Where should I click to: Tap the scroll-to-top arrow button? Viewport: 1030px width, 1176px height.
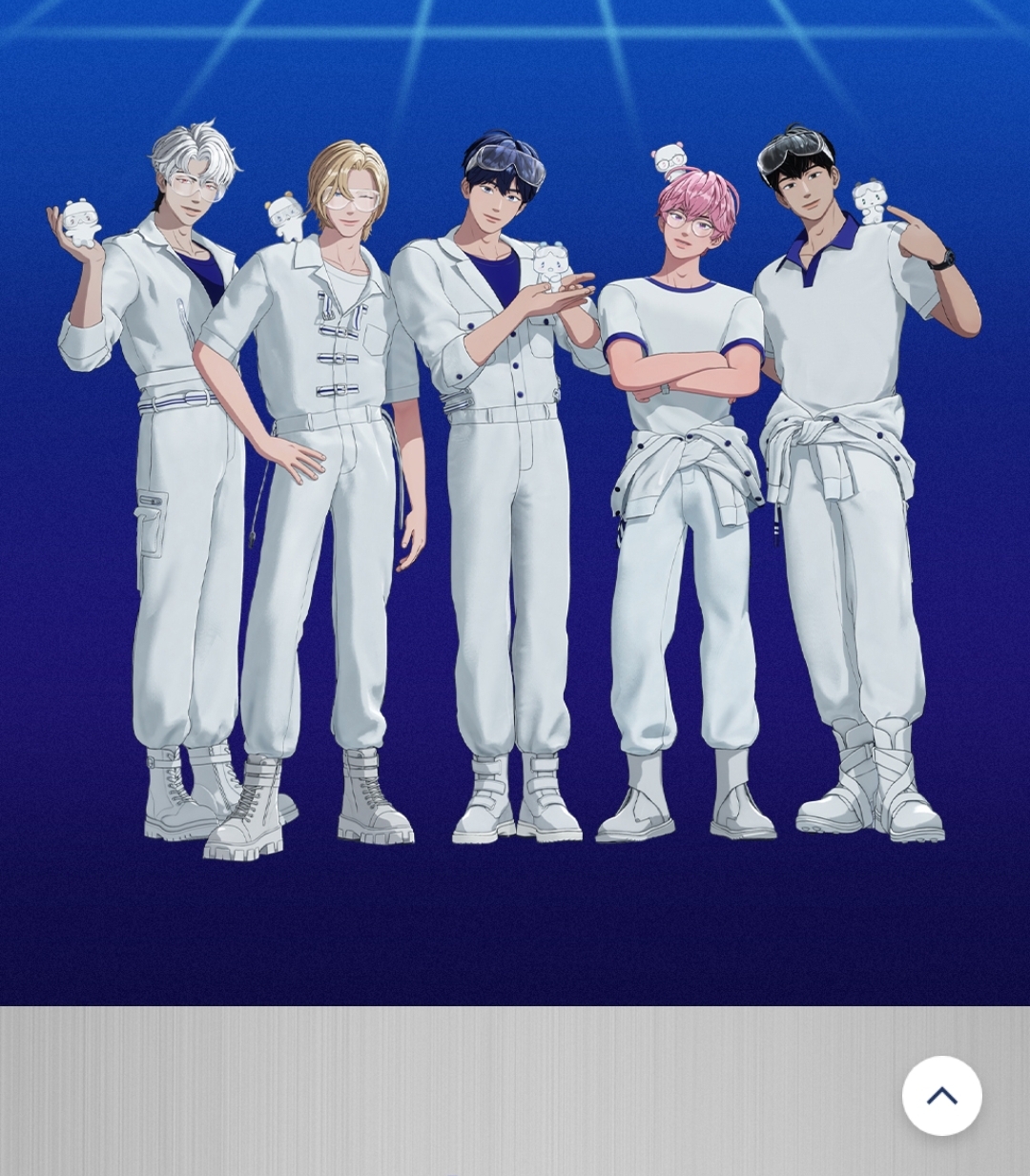(942, 1096)
